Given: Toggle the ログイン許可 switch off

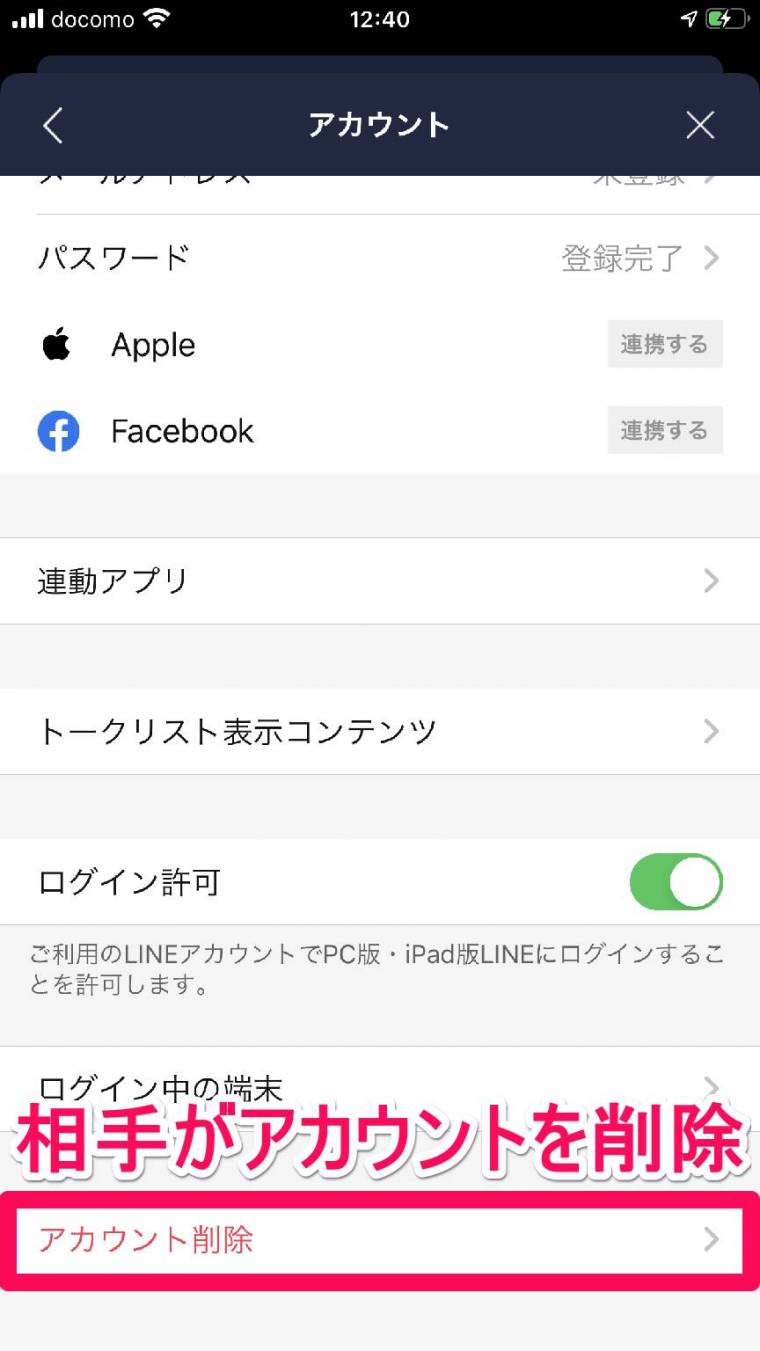Looking at the screenshot, I should [676, 882].
